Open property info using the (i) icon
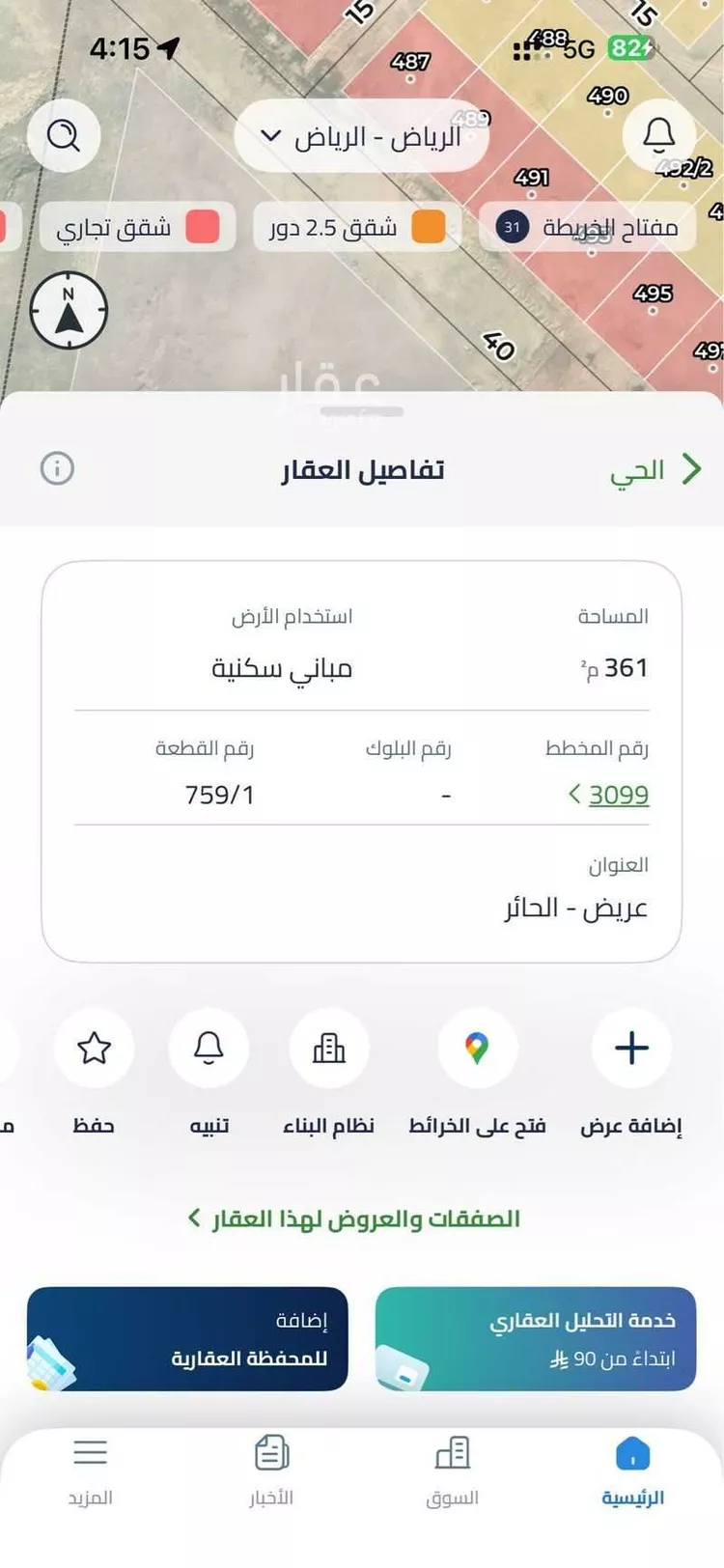724x1568 pixels. coord(57,469)
